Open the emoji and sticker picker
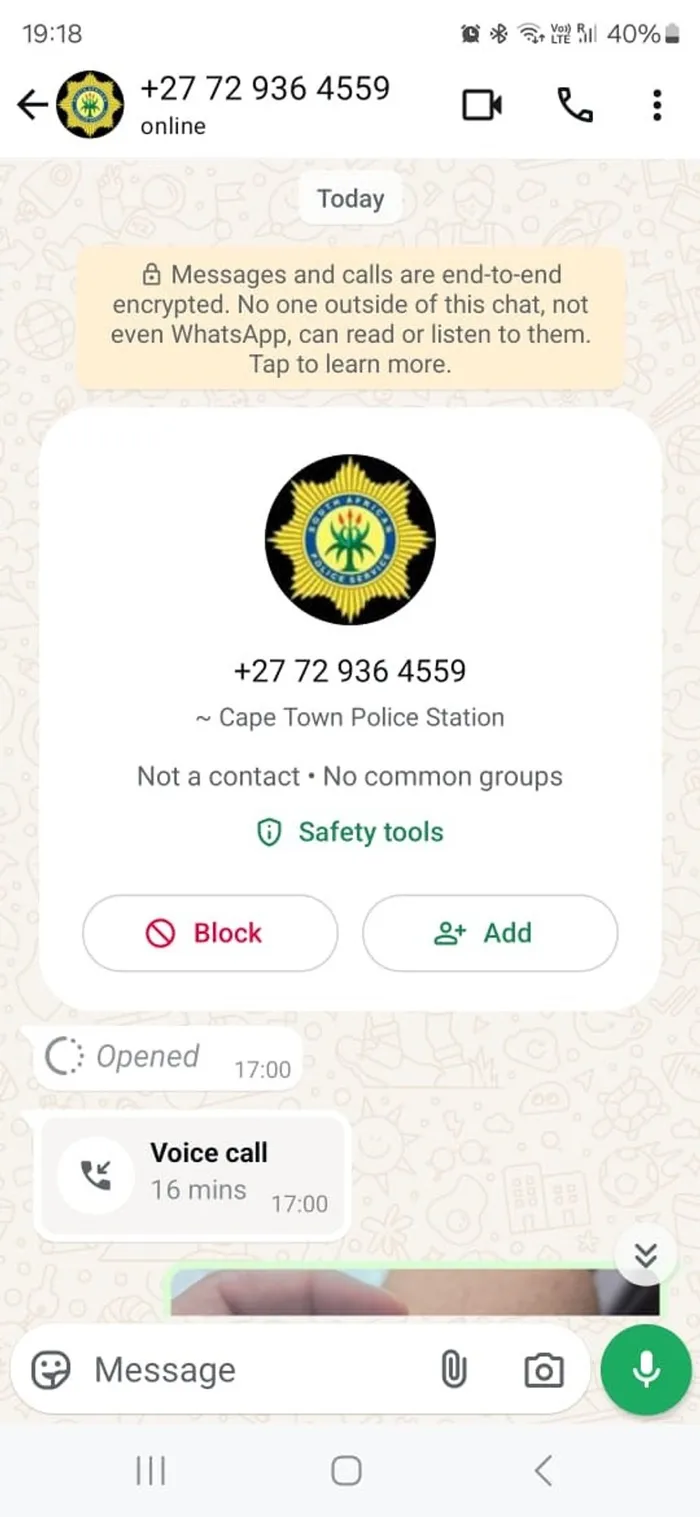 tap(51, 1370)
